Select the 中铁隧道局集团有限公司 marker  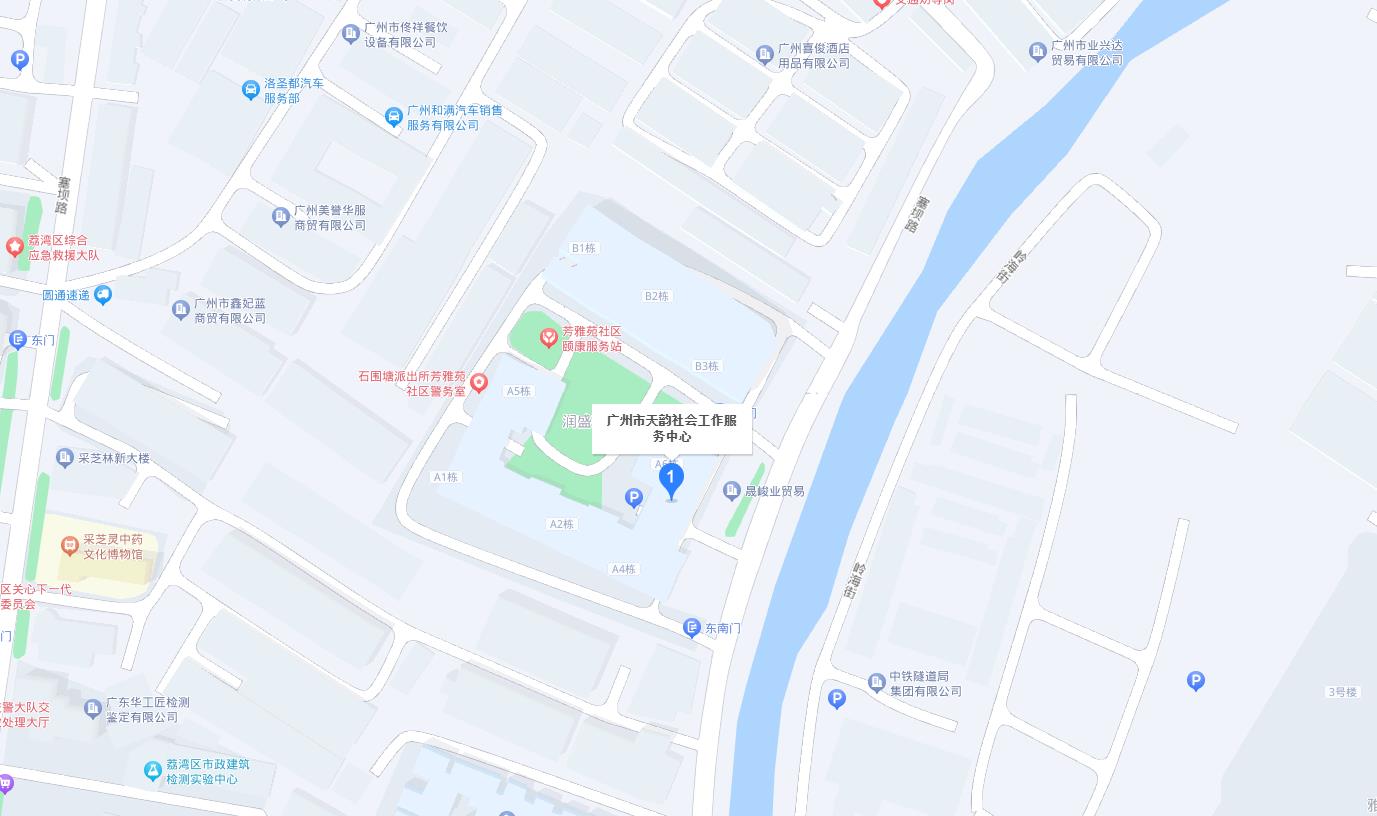tap(877, 683)
